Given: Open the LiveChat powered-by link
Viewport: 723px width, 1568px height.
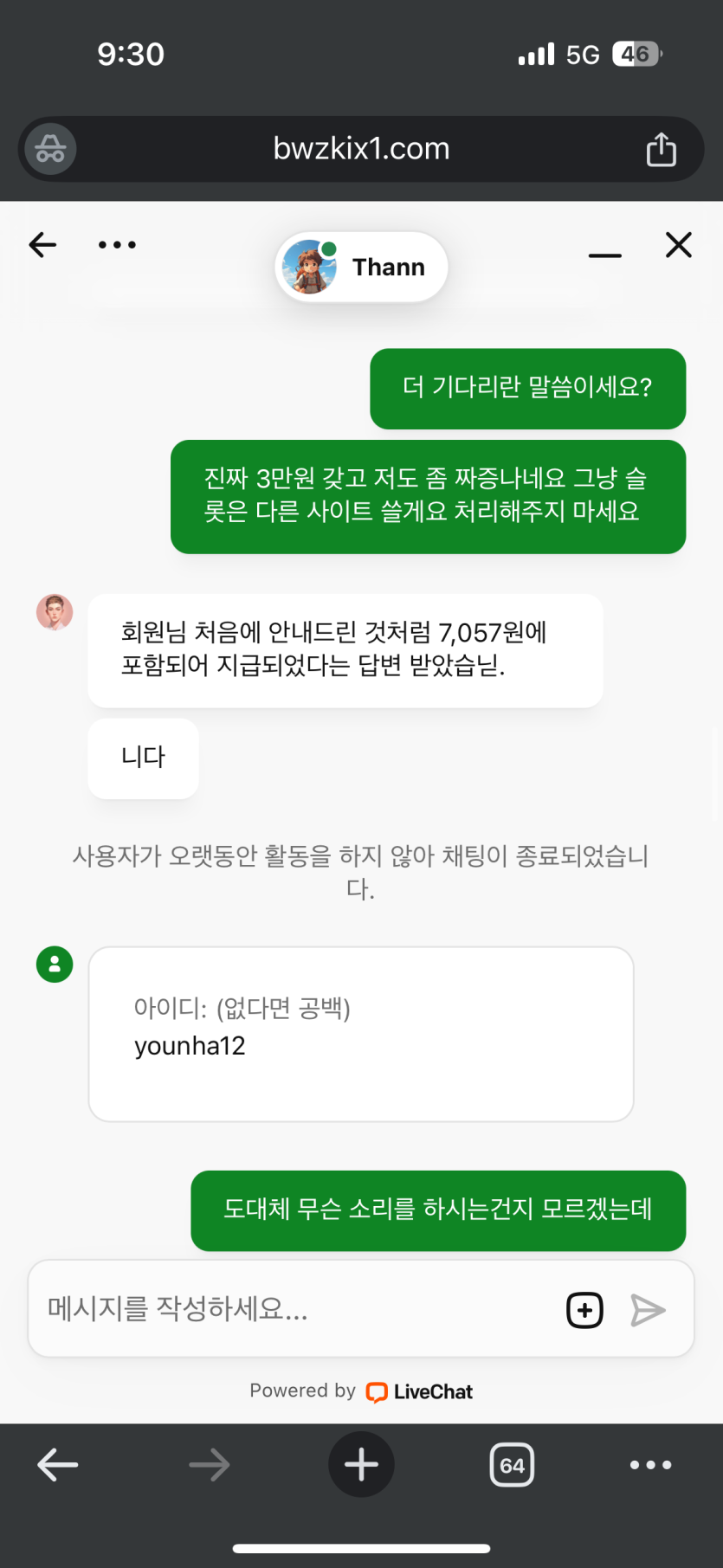Looking at the screenshot, I should pyautogui.click(x=420, y=1391).
